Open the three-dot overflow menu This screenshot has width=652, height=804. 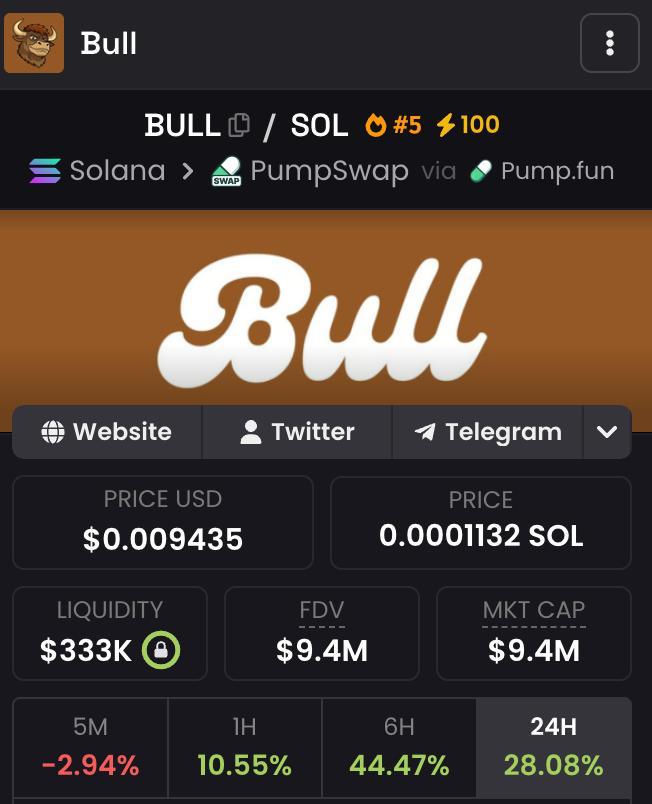pyautogui.click(x=609, y=43)
